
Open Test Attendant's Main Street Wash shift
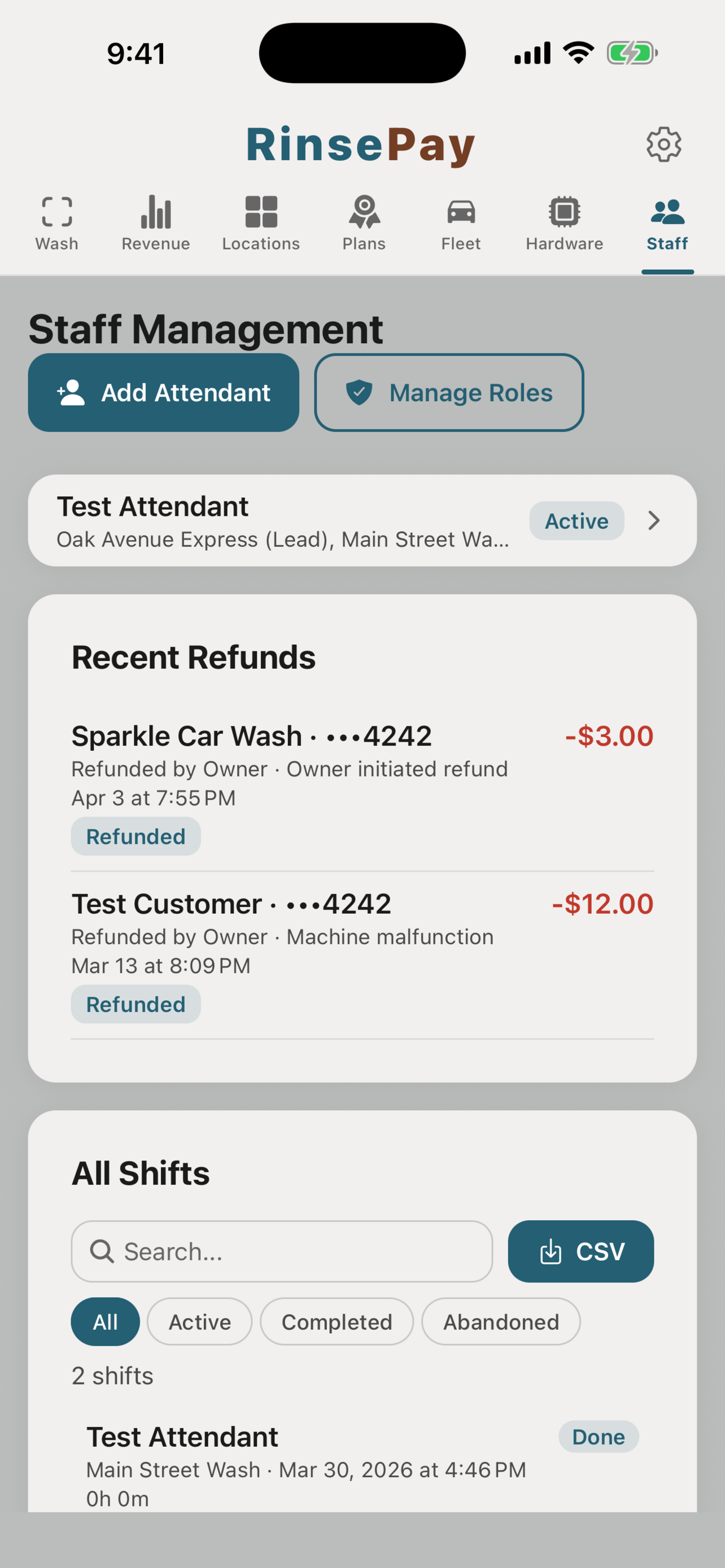click(x=361, y=1466)
